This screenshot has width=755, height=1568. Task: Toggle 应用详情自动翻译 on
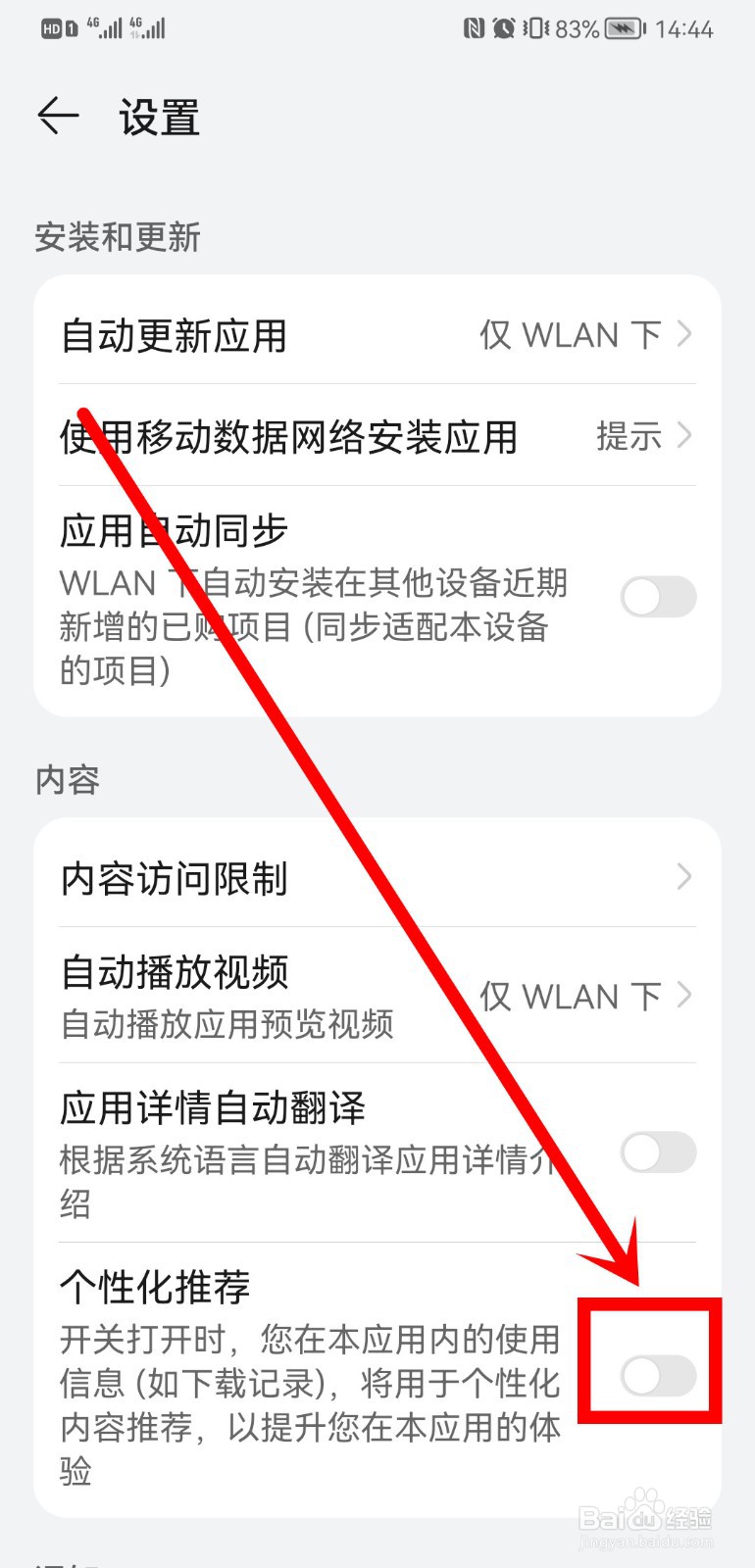tap(658, 1153)
